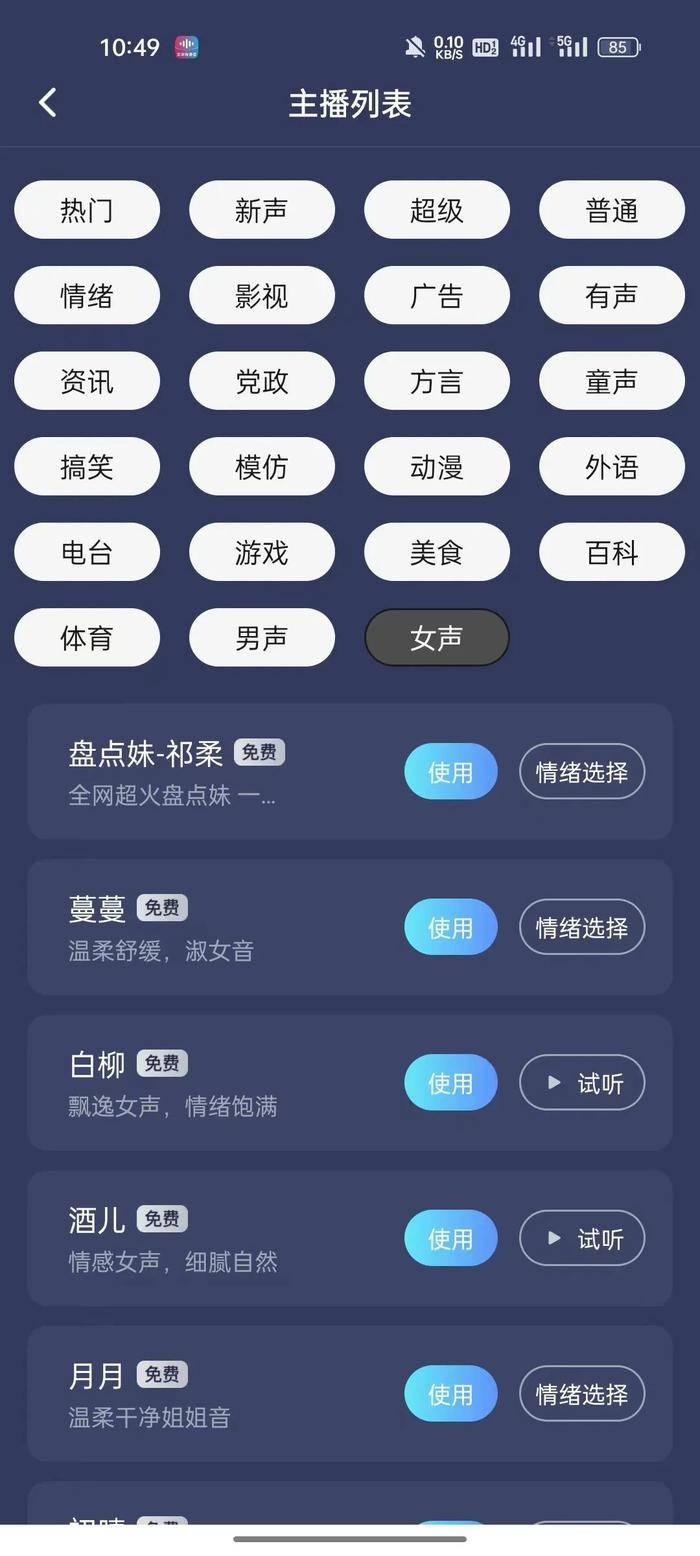
Task: Pick the 外语 filter chip
Action: coord(612,467)
